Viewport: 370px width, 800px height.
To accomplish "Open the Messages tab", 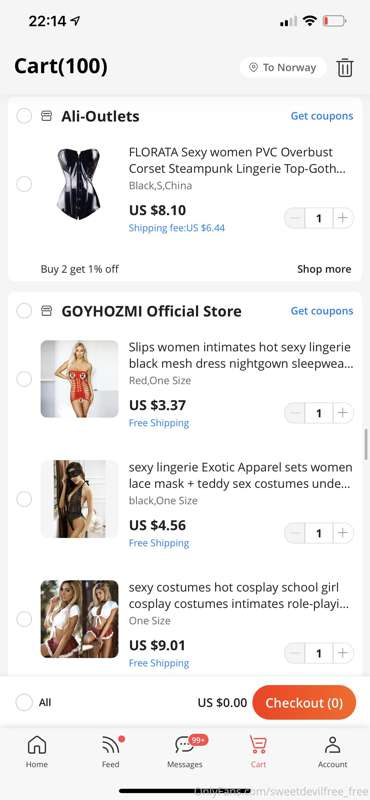I will click(x=185, y=752).
